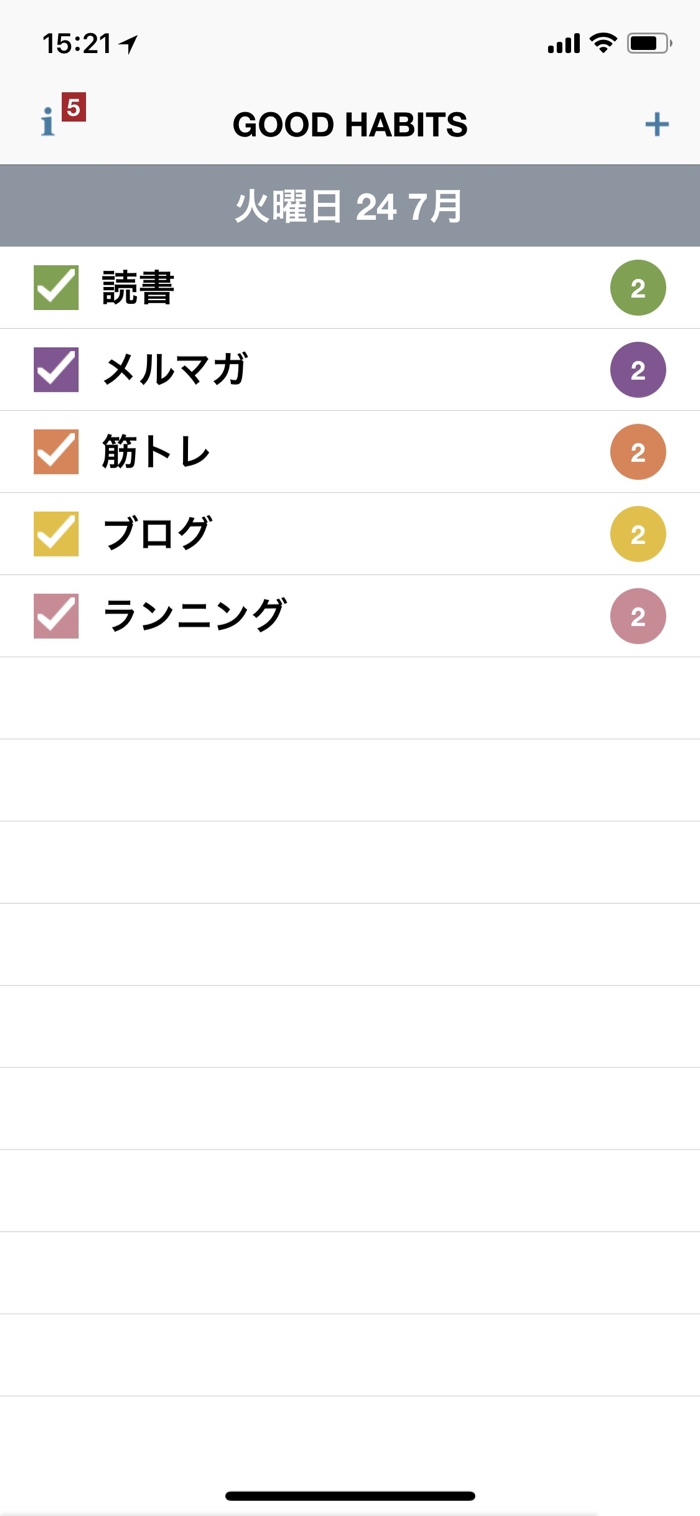Viewport: 700px width, 1516px height.
Task: Add a new habit with plus icon
Action: click(x=656, y=124)
